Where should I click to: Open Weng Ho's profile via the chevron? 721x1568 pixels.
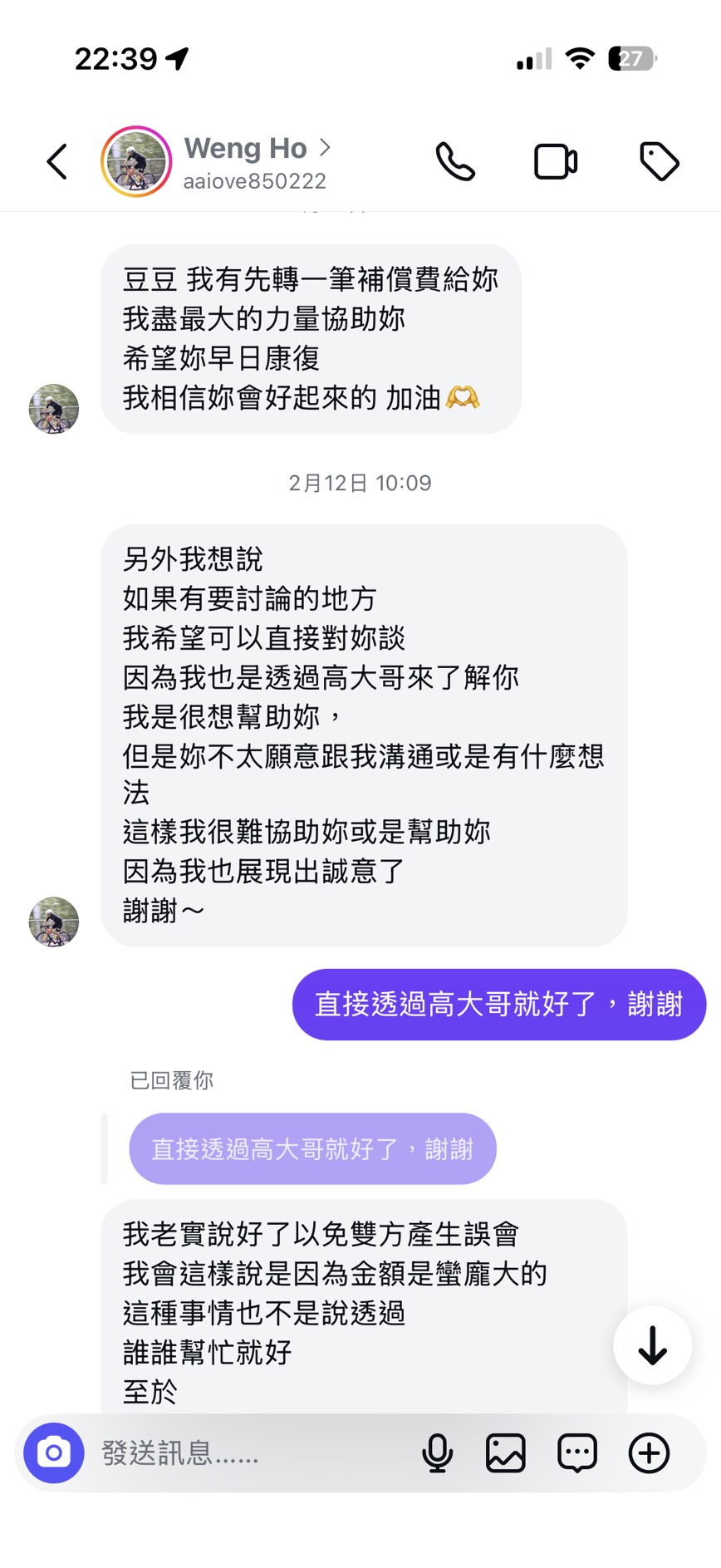[x=324, y=148]
